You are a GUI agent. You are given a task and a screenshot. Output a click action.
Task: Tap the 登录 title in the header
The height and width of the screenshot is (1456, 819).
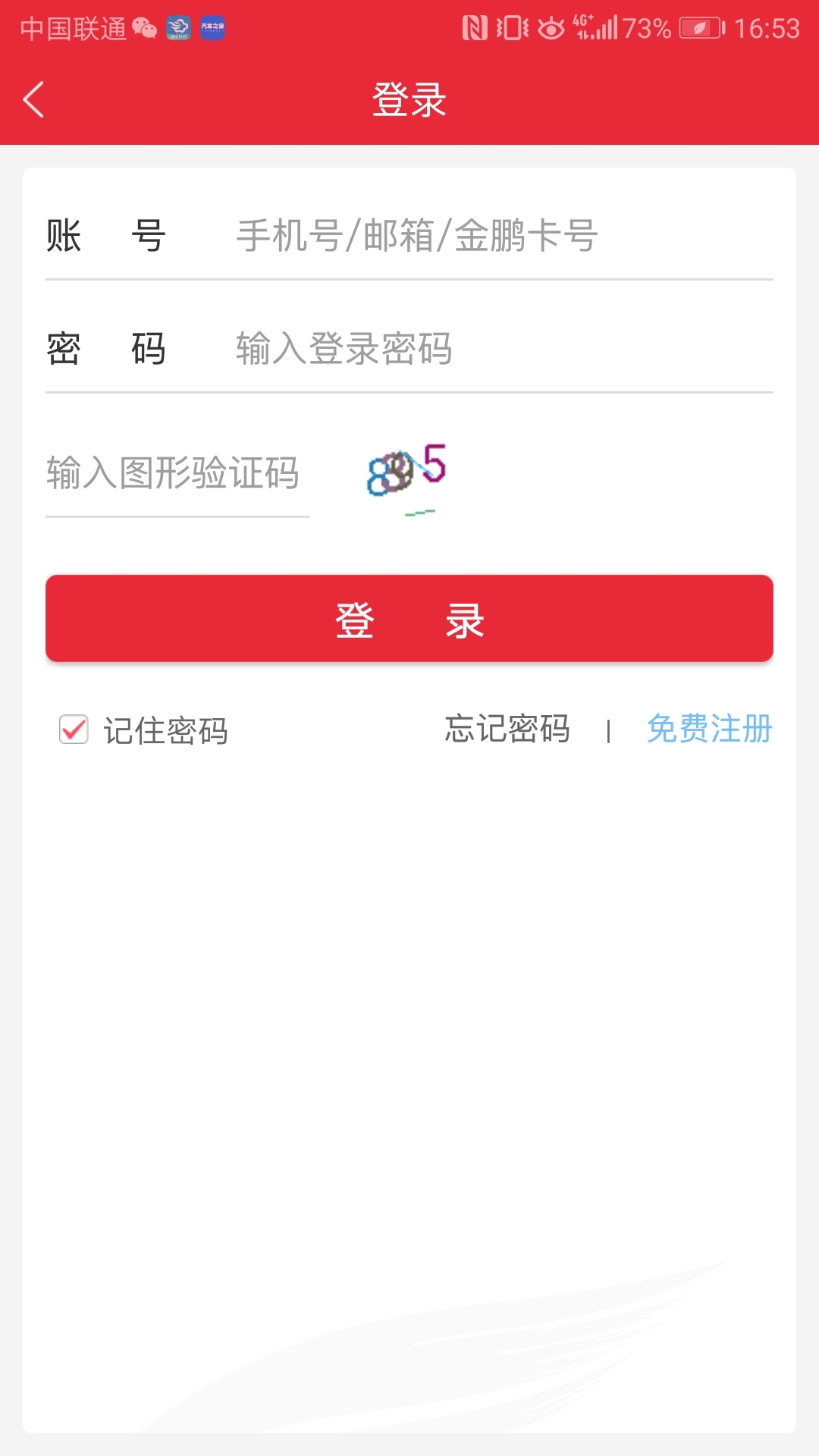[409, 100]
